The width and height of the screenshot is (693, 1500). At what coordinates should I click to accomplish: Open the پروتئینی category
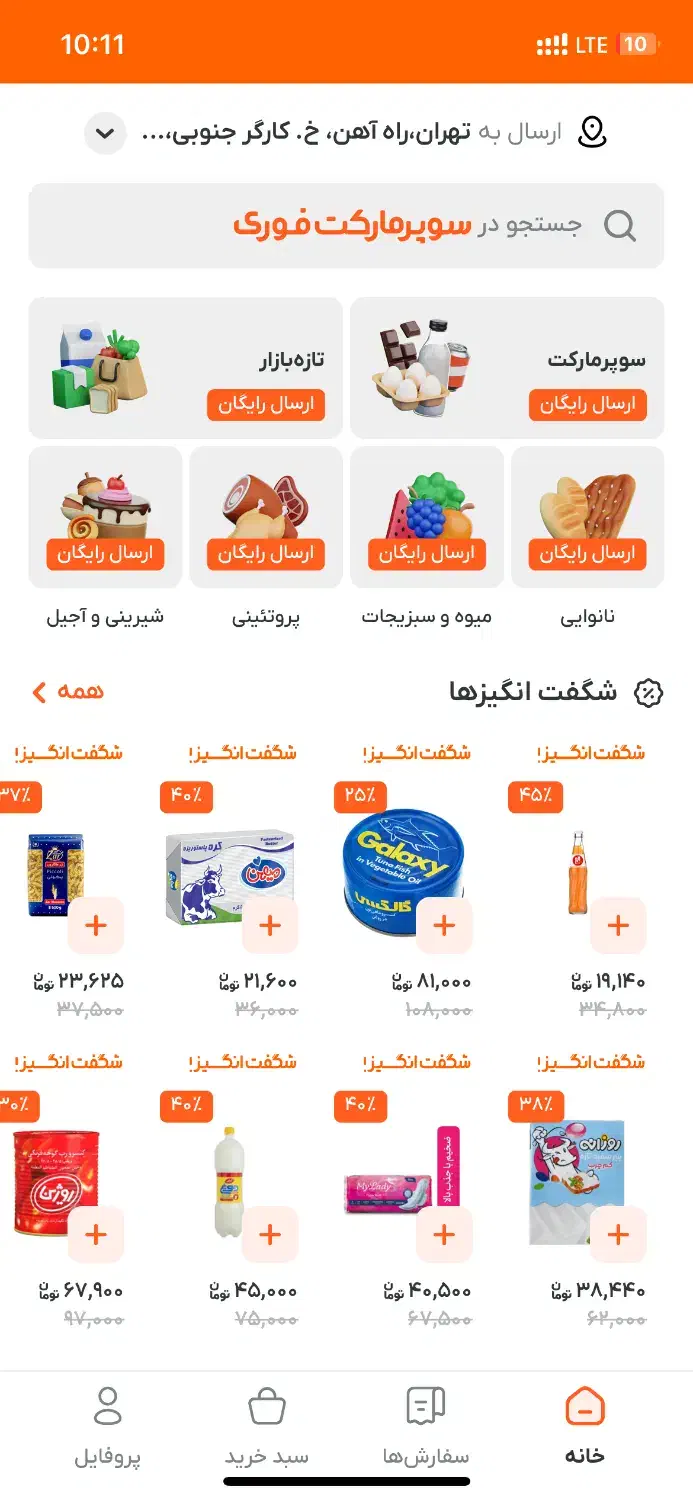266,518
